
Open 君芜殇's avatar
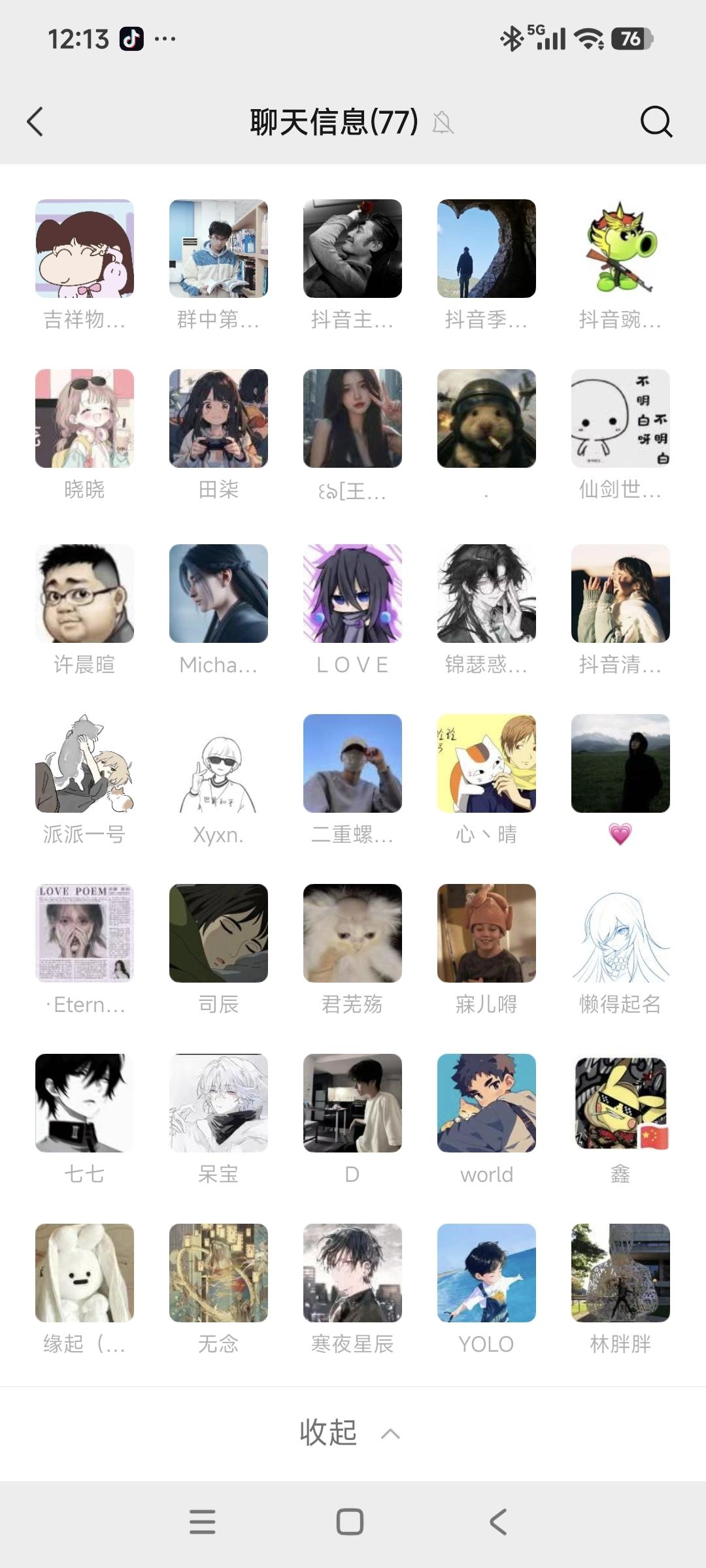click(x=352, y=934)
